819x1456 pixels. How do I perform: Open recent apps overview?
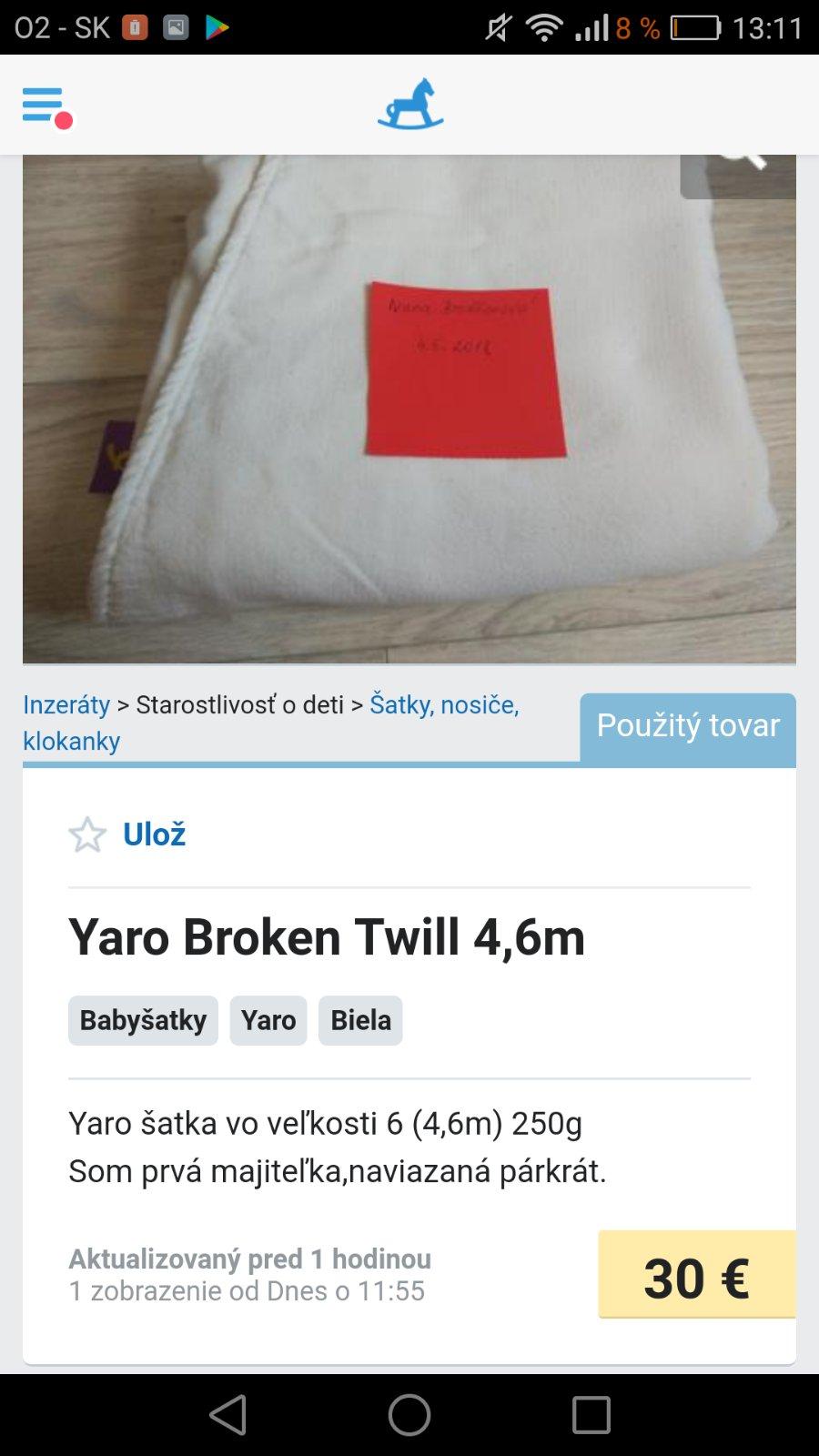coord(591,1415)
